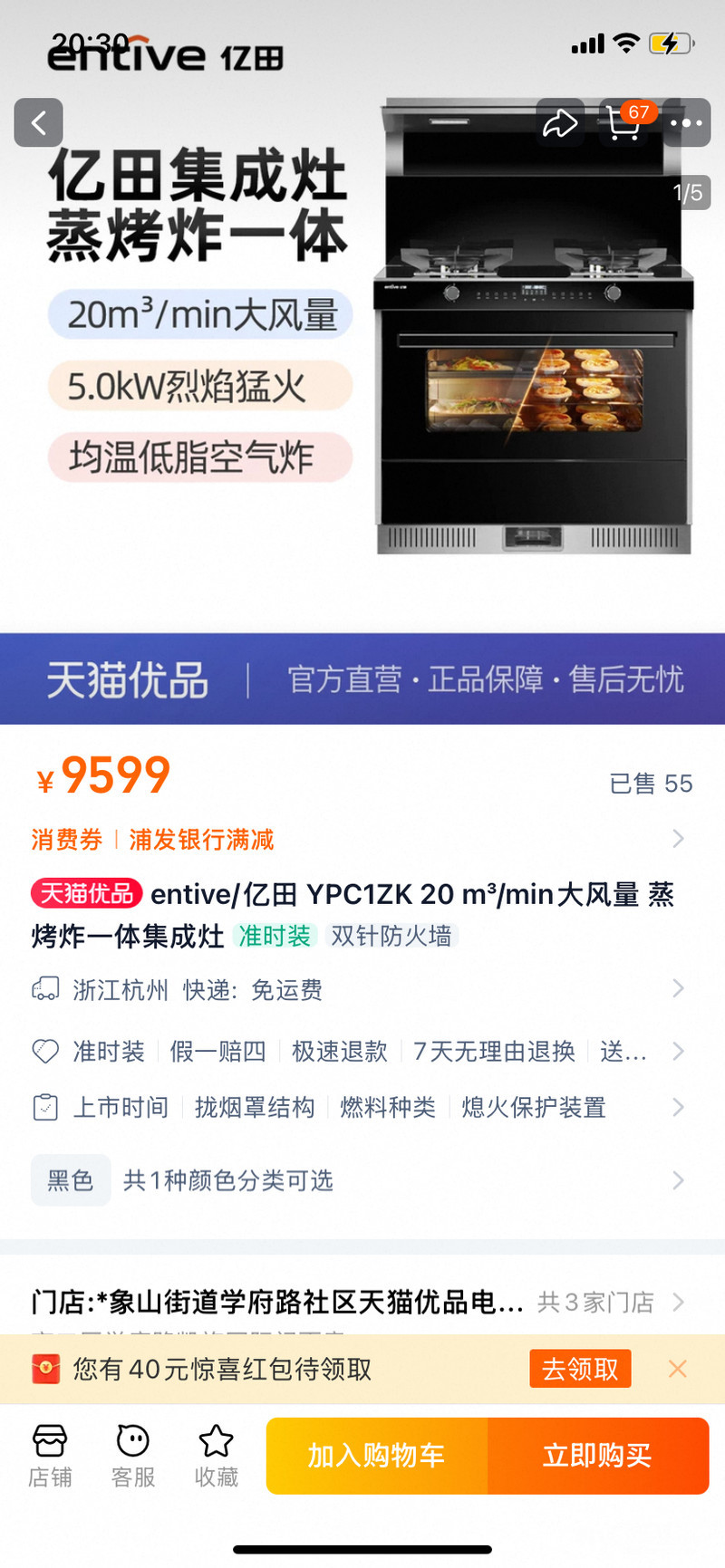Image resolution: width=725 pixels, height=1568 pixels.
Task: Open the more options menu
Action: pyautogui.click(x=686, y=122)
